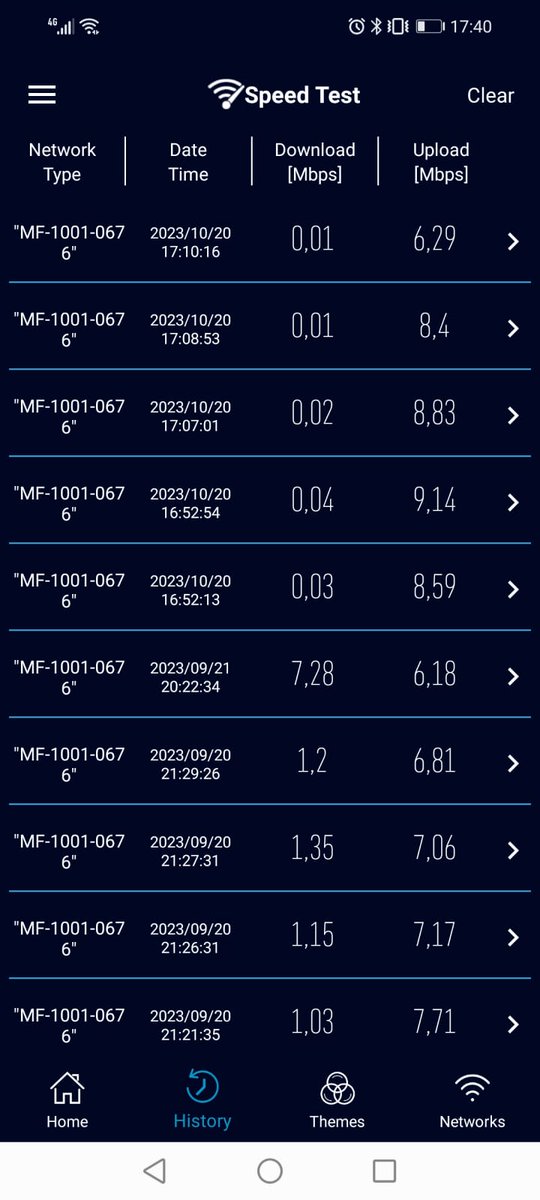The height and width of the screenshot is (1200, 540).
Task: Open the recent apps view
Action: tap(384, 1171)
